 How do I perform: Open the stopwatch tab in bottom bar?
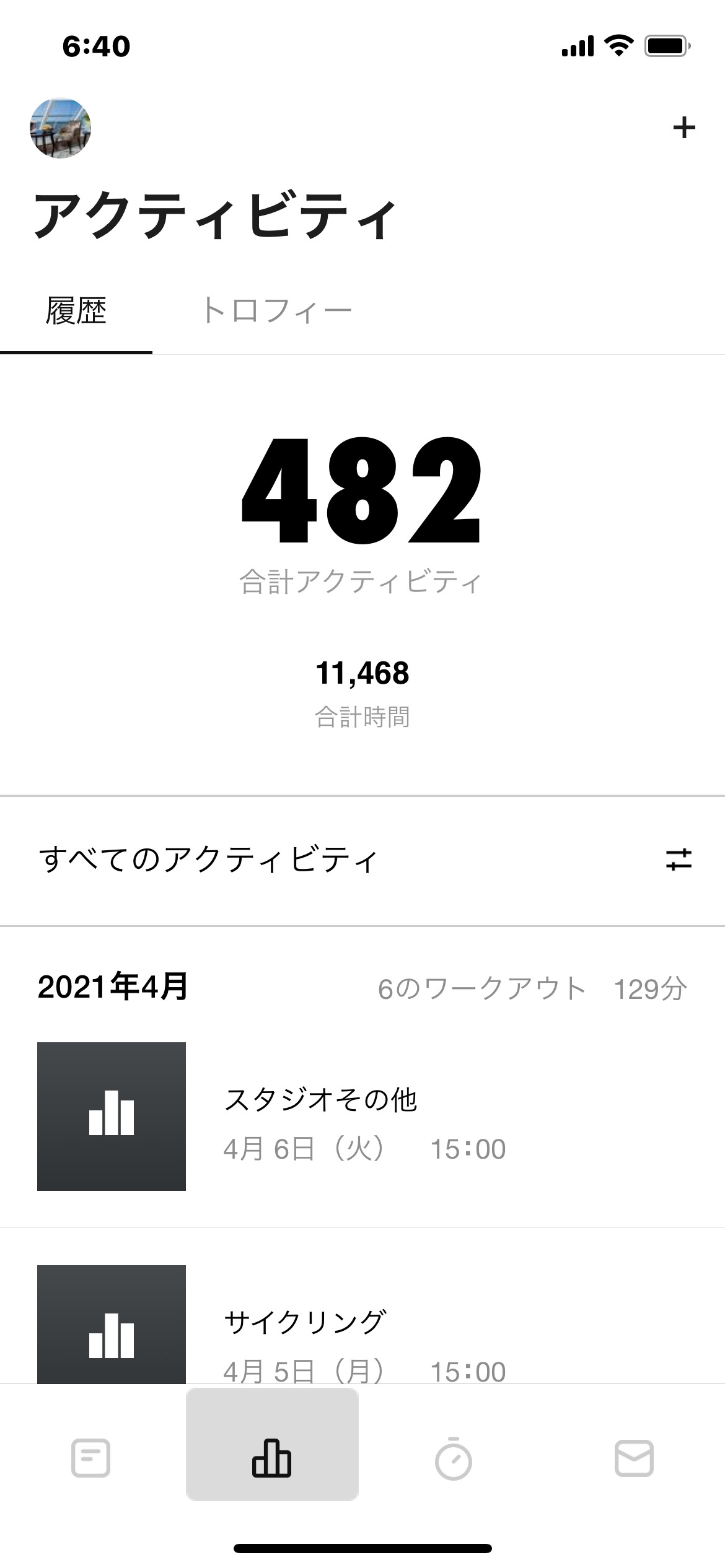coord(453,1458)
